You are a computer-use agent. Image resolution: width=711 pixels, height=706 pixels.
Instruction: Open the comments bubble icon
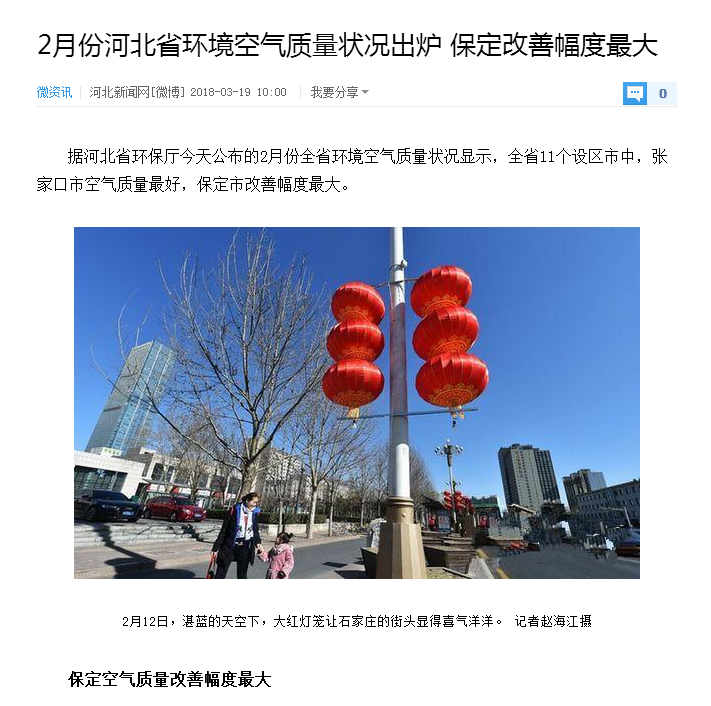(634, 93)
